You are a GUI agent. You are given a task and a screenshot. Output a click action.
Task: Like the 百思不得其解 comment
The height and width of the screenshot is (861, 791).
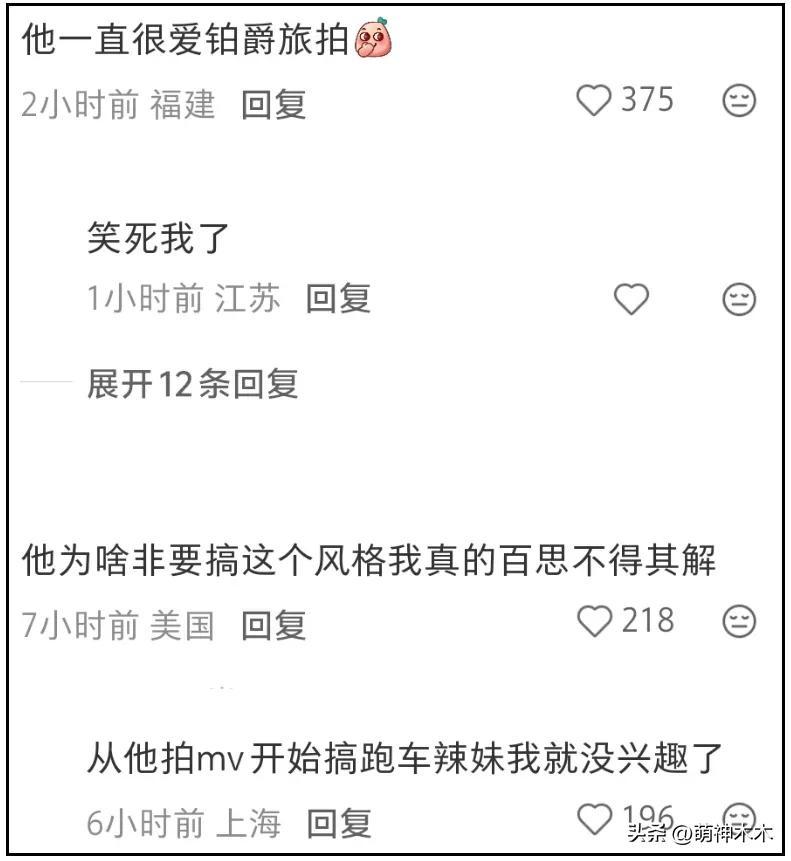pyautogui.click(x=595, y=622)
